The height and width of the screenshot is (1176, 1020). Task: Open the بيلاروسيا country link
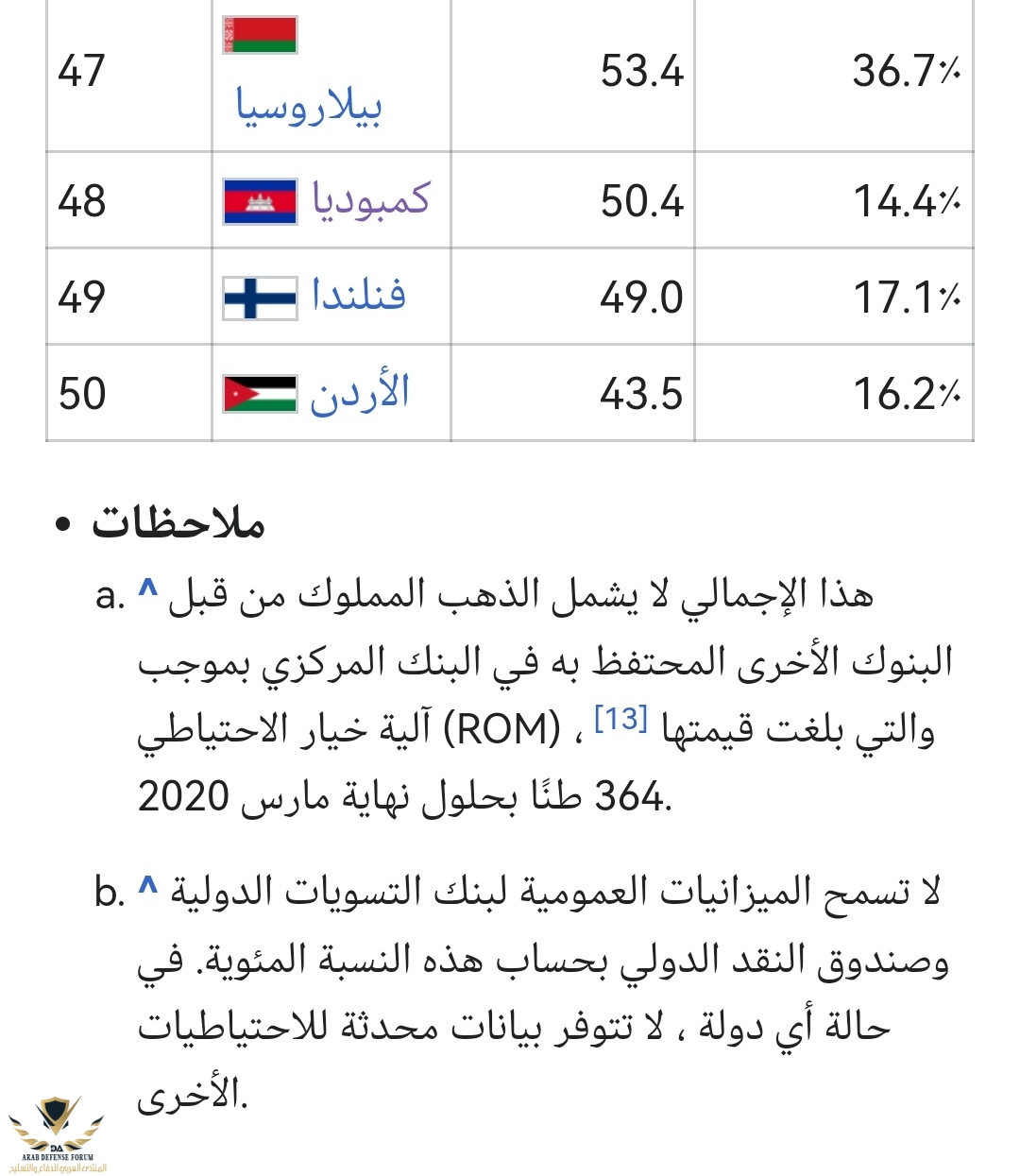[309, 107]
